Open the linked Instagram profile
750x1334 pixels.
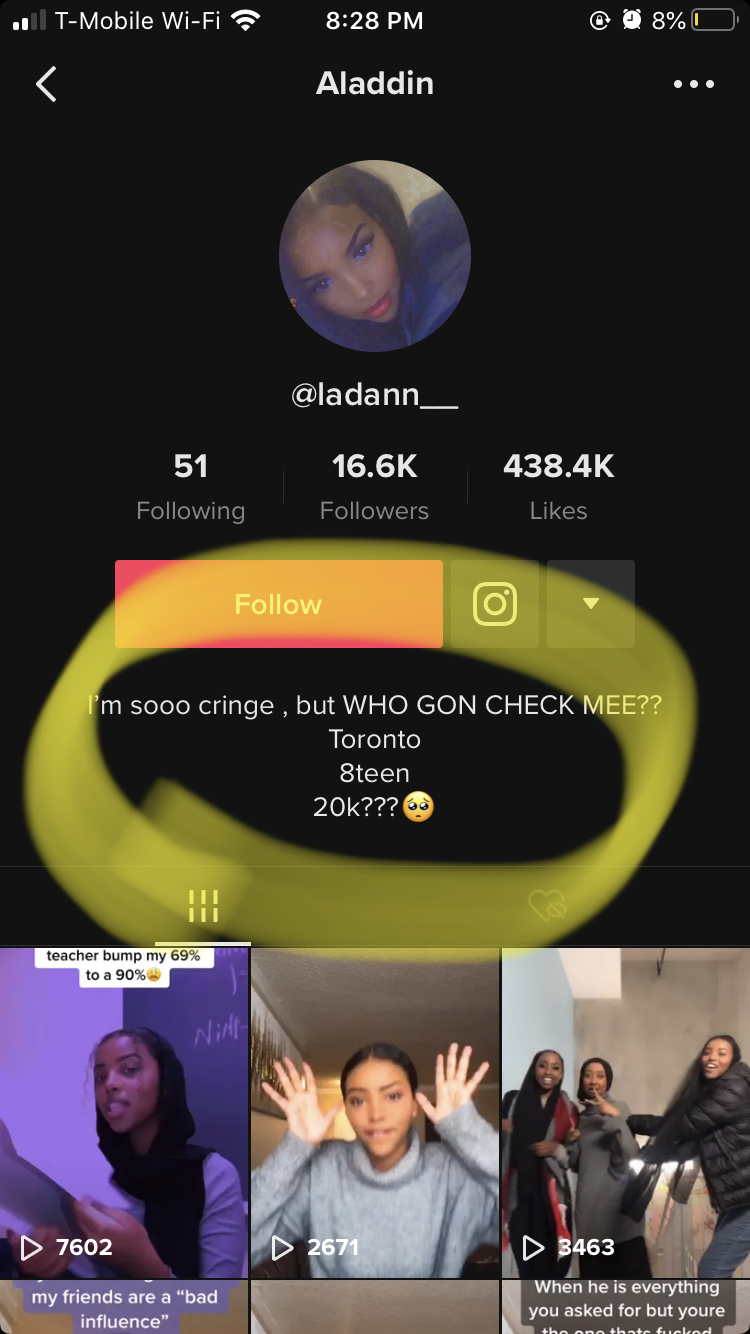click(x=494, y=604)
